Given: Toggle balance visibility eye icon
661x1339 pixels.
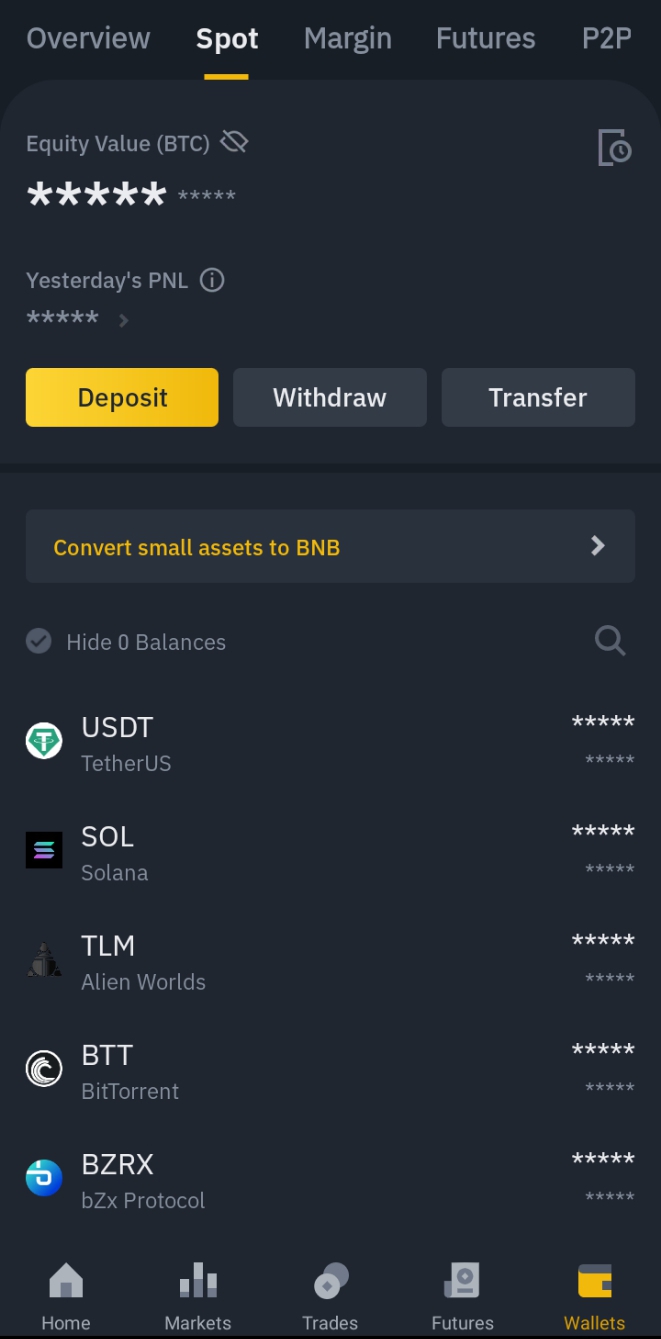Looking at the screenshot, I should tap(234, 142).
